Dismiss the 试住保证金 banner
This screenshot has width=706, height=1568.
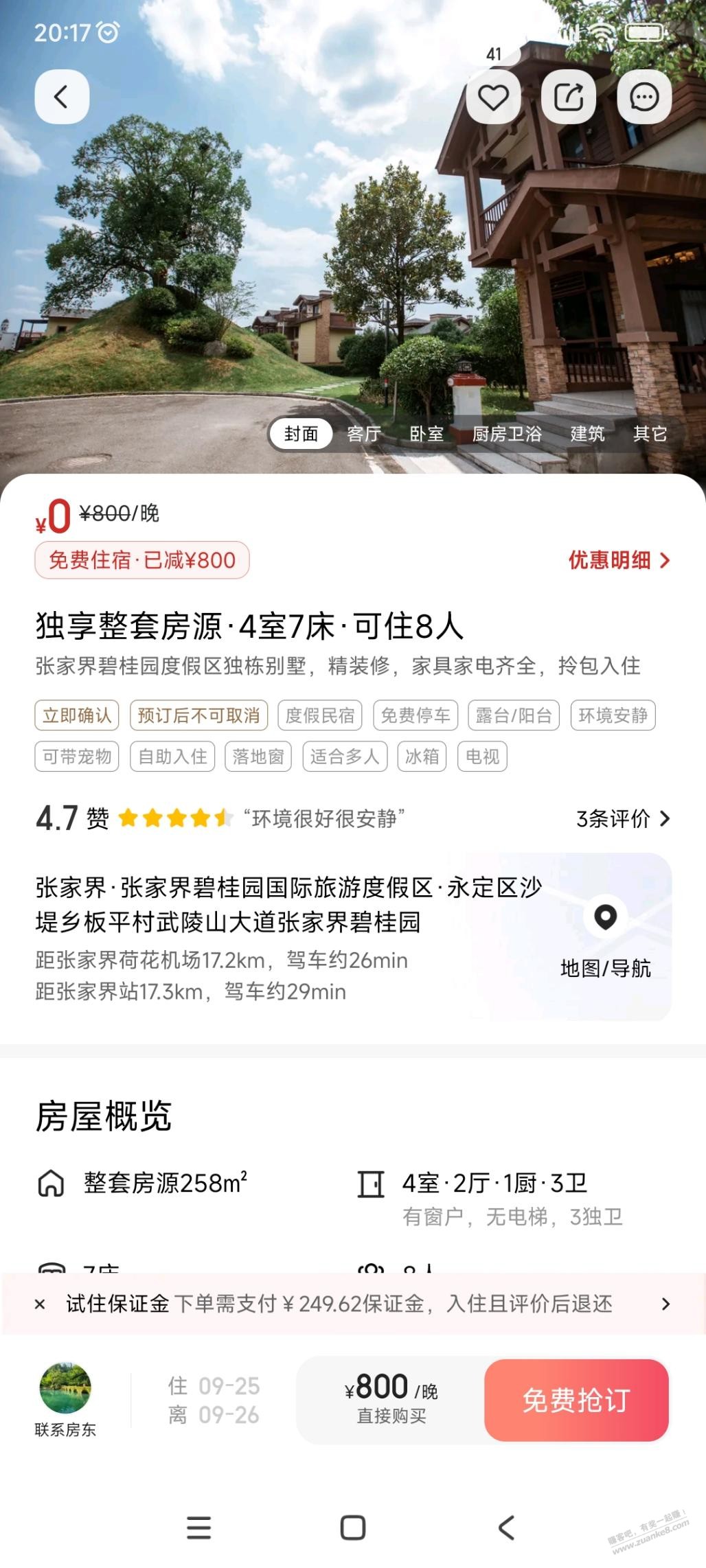(40, 1304)
